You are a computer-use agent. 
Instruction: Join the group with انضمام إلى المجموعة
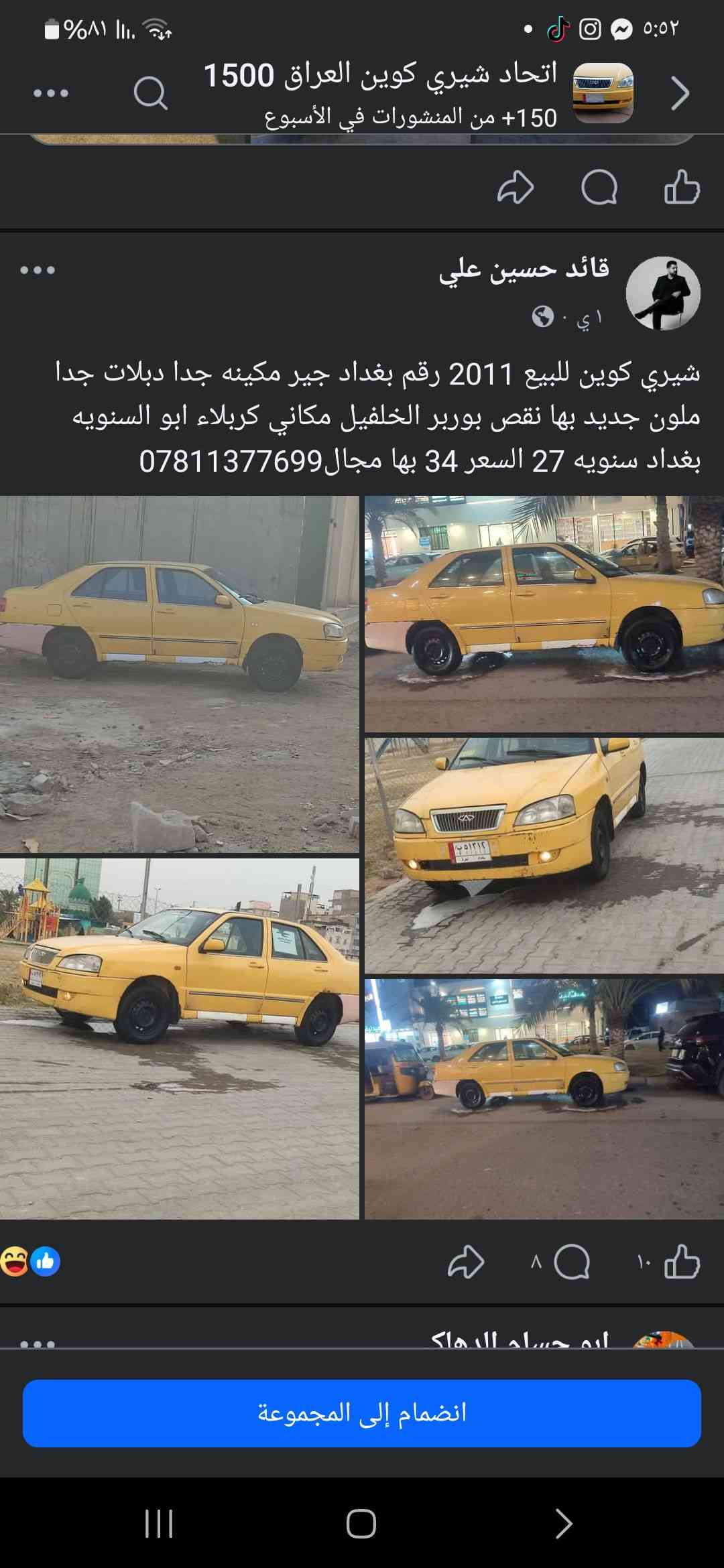[x=362, y=1413]
